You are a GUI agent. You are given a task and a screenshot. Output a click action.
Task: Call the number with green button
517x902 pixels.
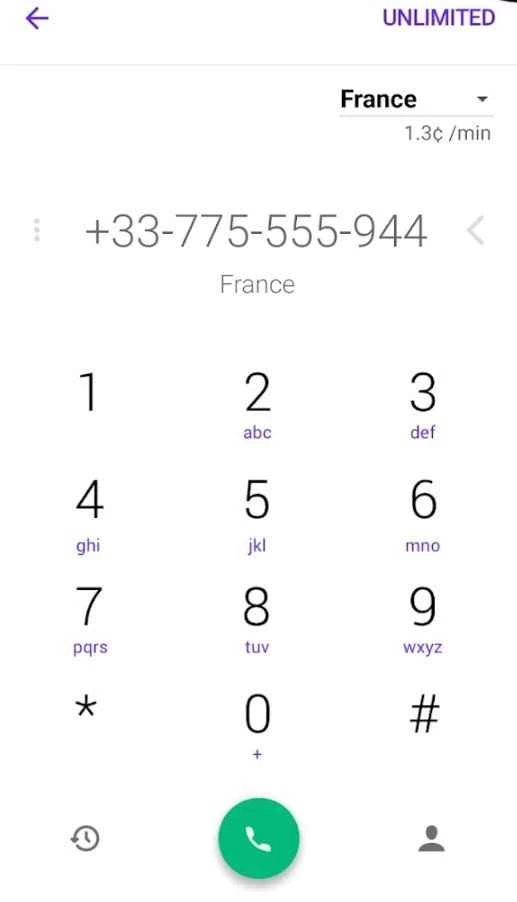259,839
